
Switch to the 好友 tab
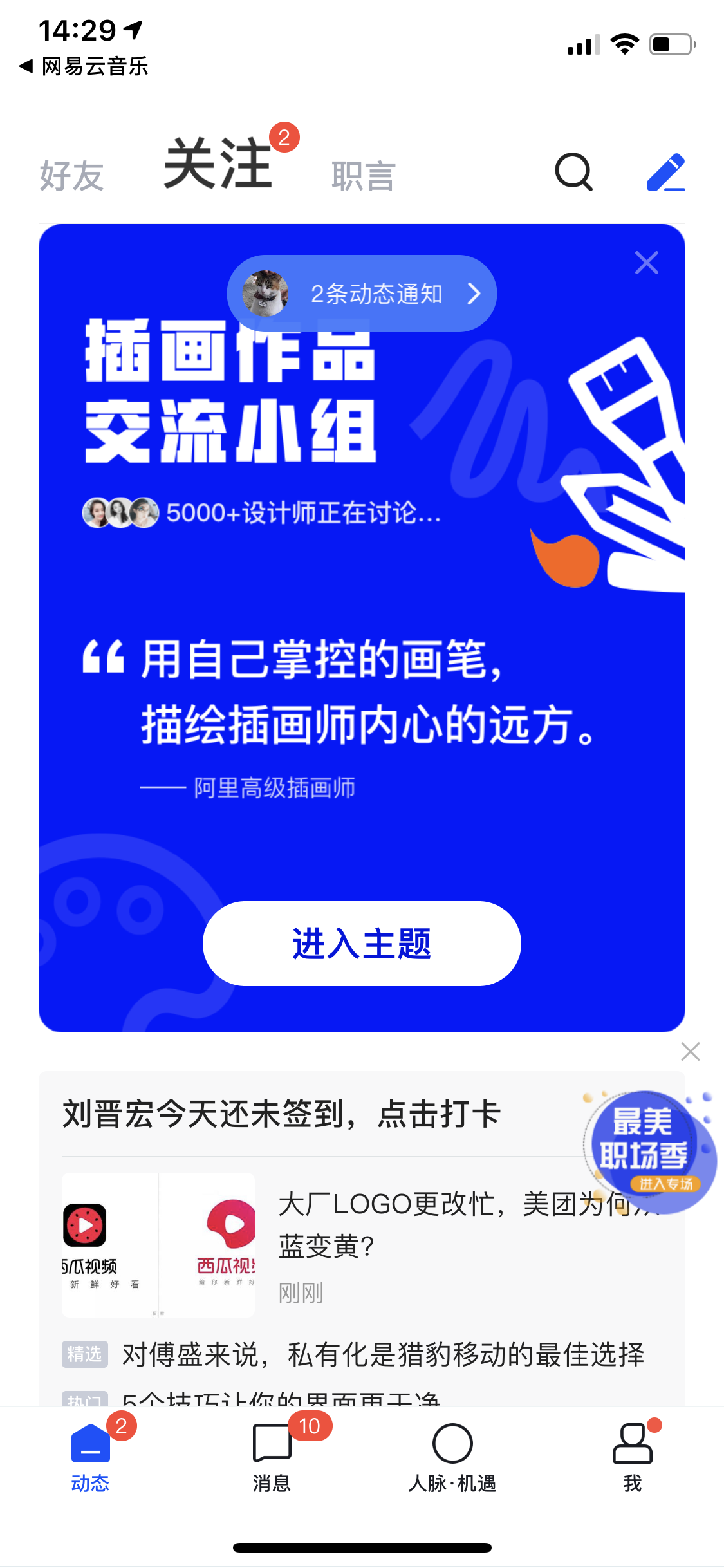(x=71, y=176)
